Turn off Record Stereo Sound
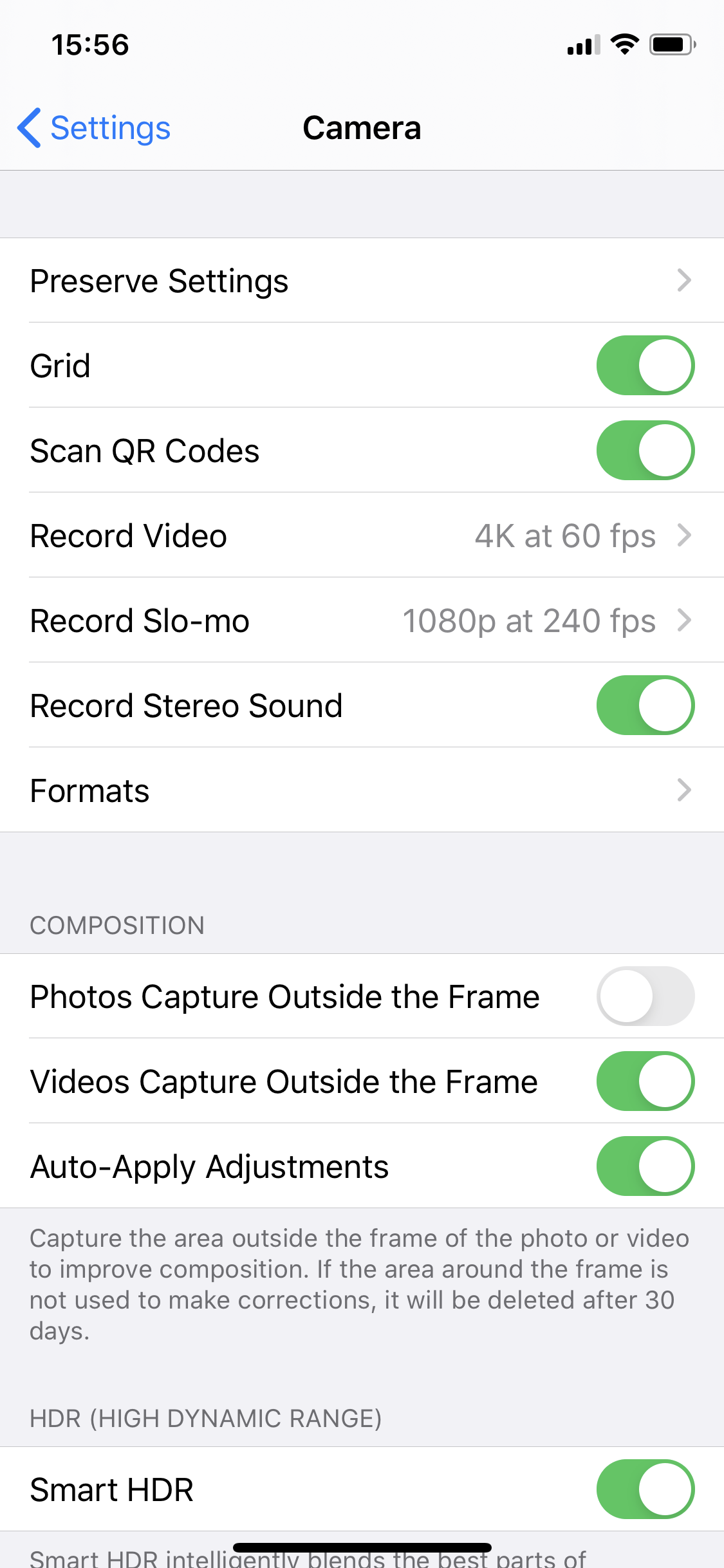 645,705
